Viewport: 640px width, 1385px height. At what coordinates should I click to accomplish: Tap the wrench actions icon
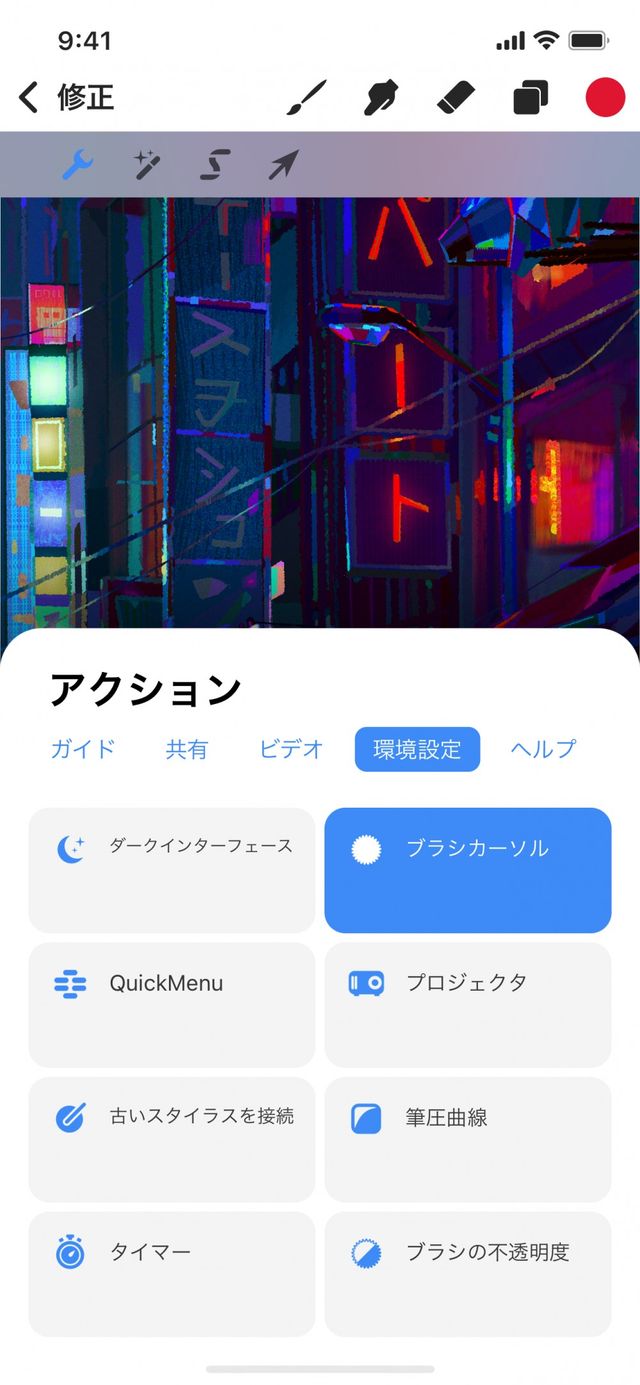coord(77,164)
